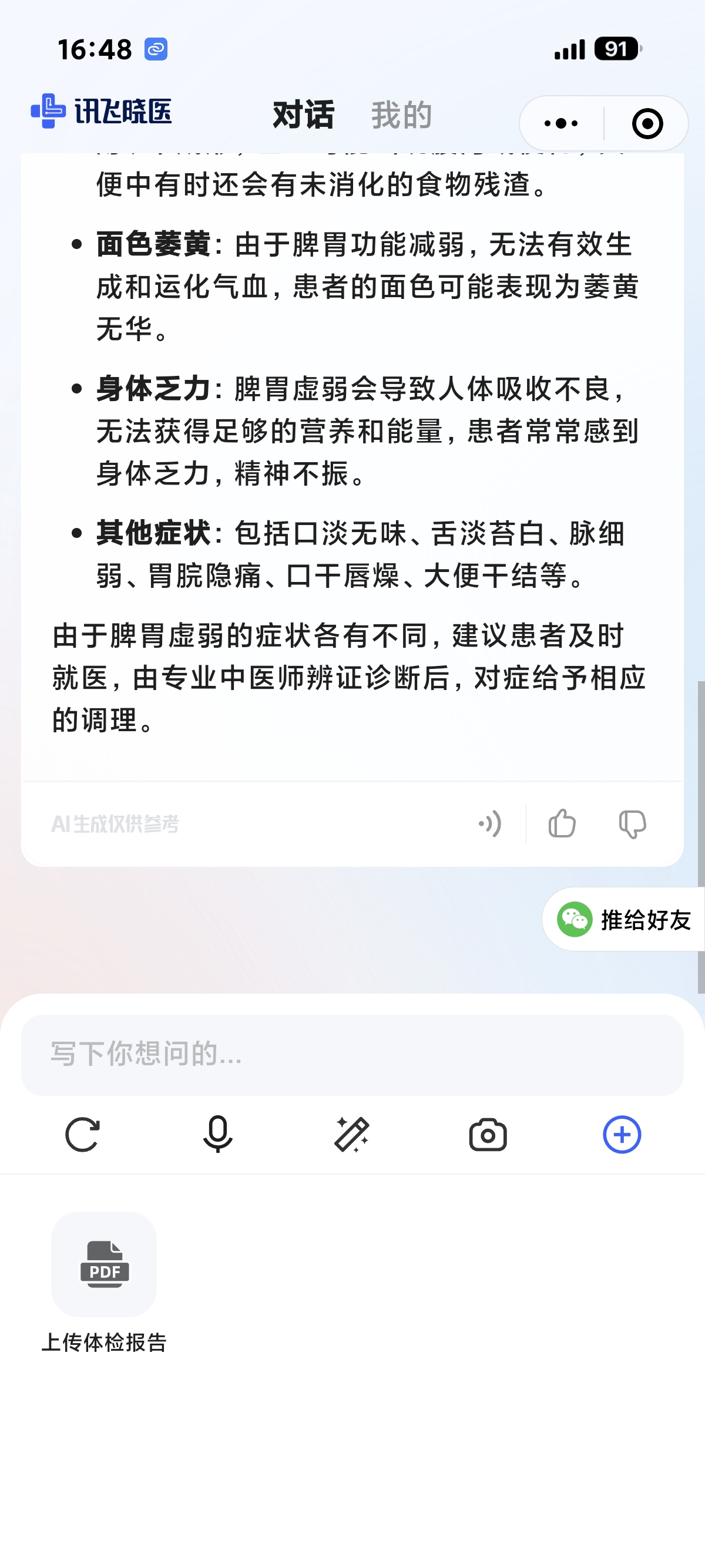Tap the 推给好友 share button
The height and width of the screenshot is (1568, 705).
tap(623, 919)
